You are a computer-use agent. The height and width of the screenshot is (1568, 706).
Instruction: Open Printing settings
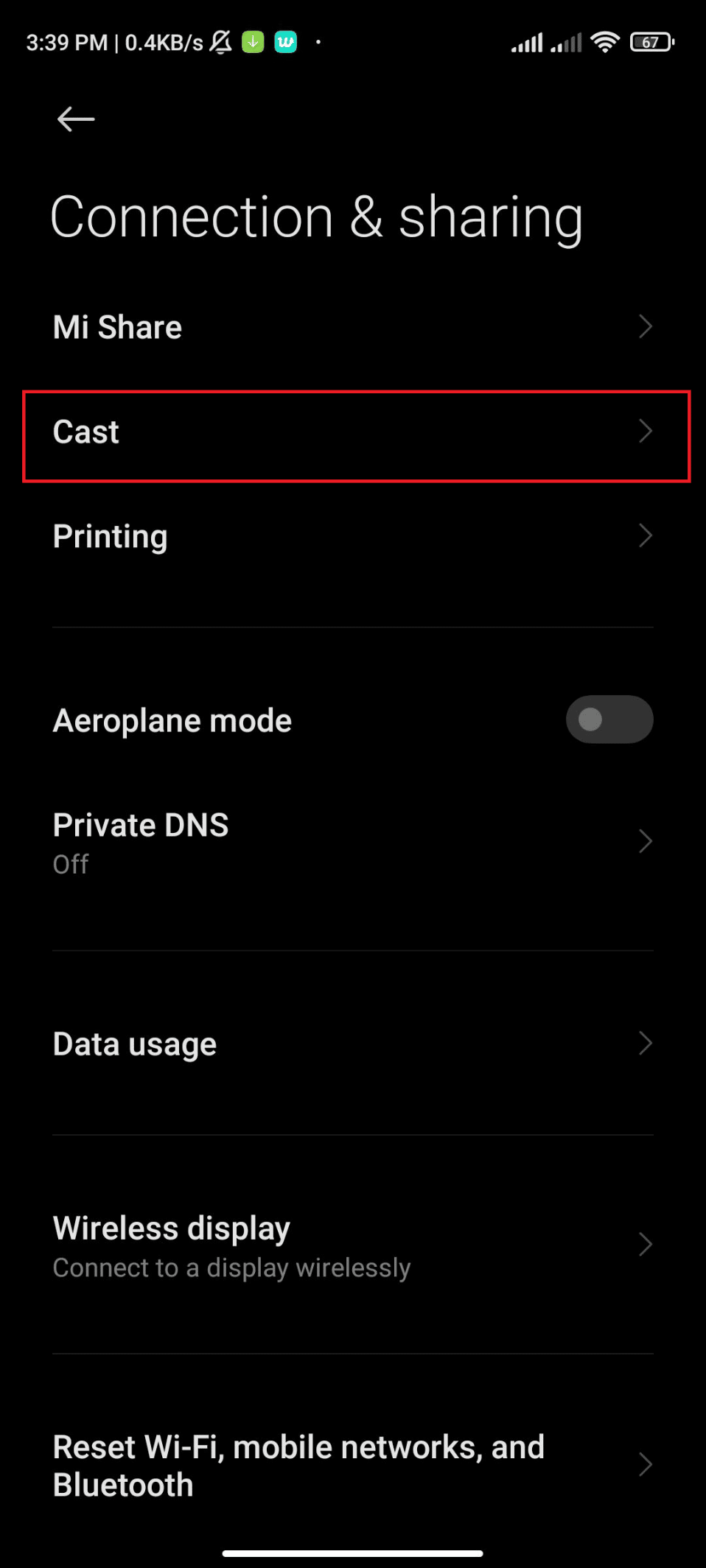pyautogui.click(x=352, y=536)
